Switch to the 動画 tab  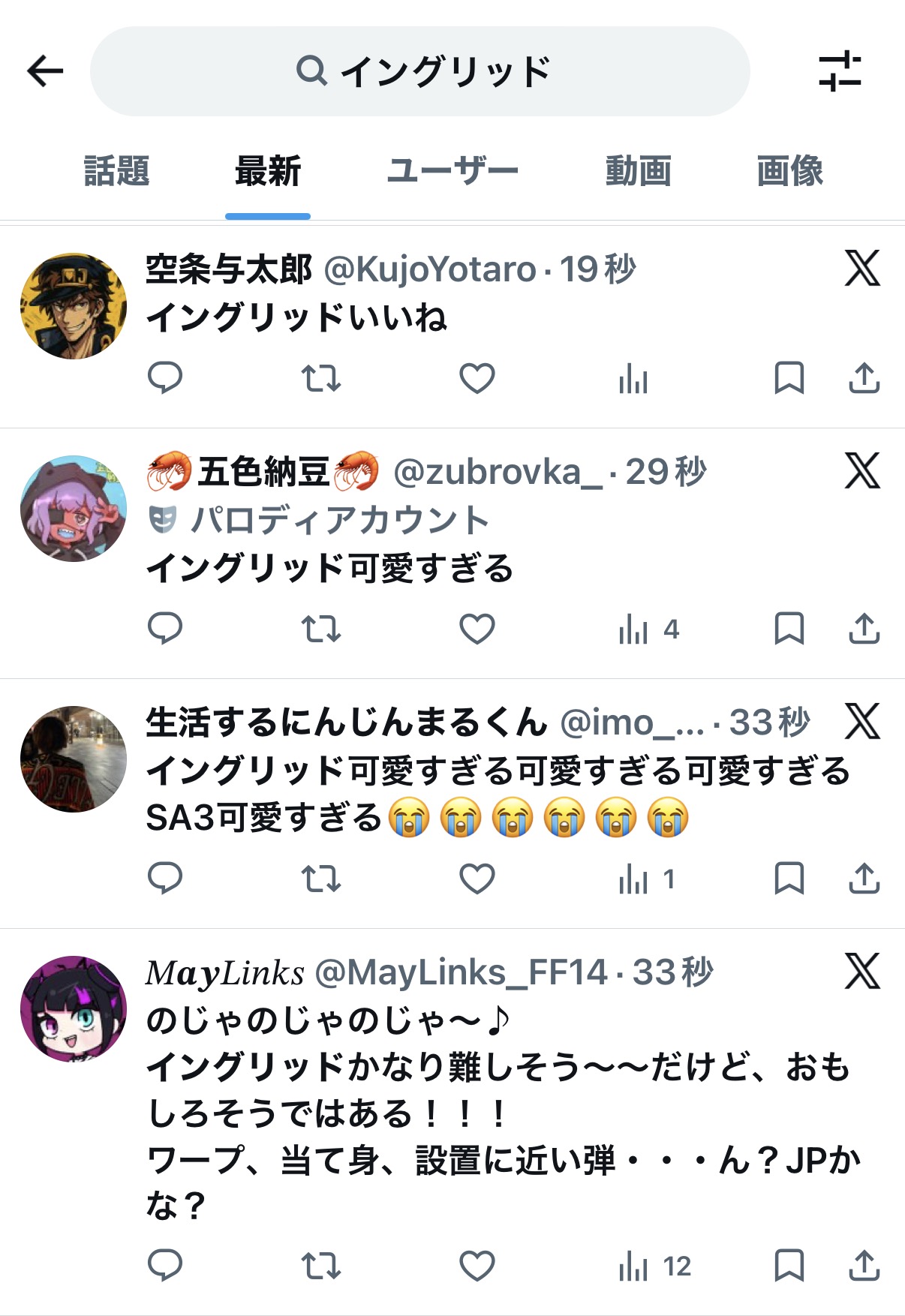point(638,171)
